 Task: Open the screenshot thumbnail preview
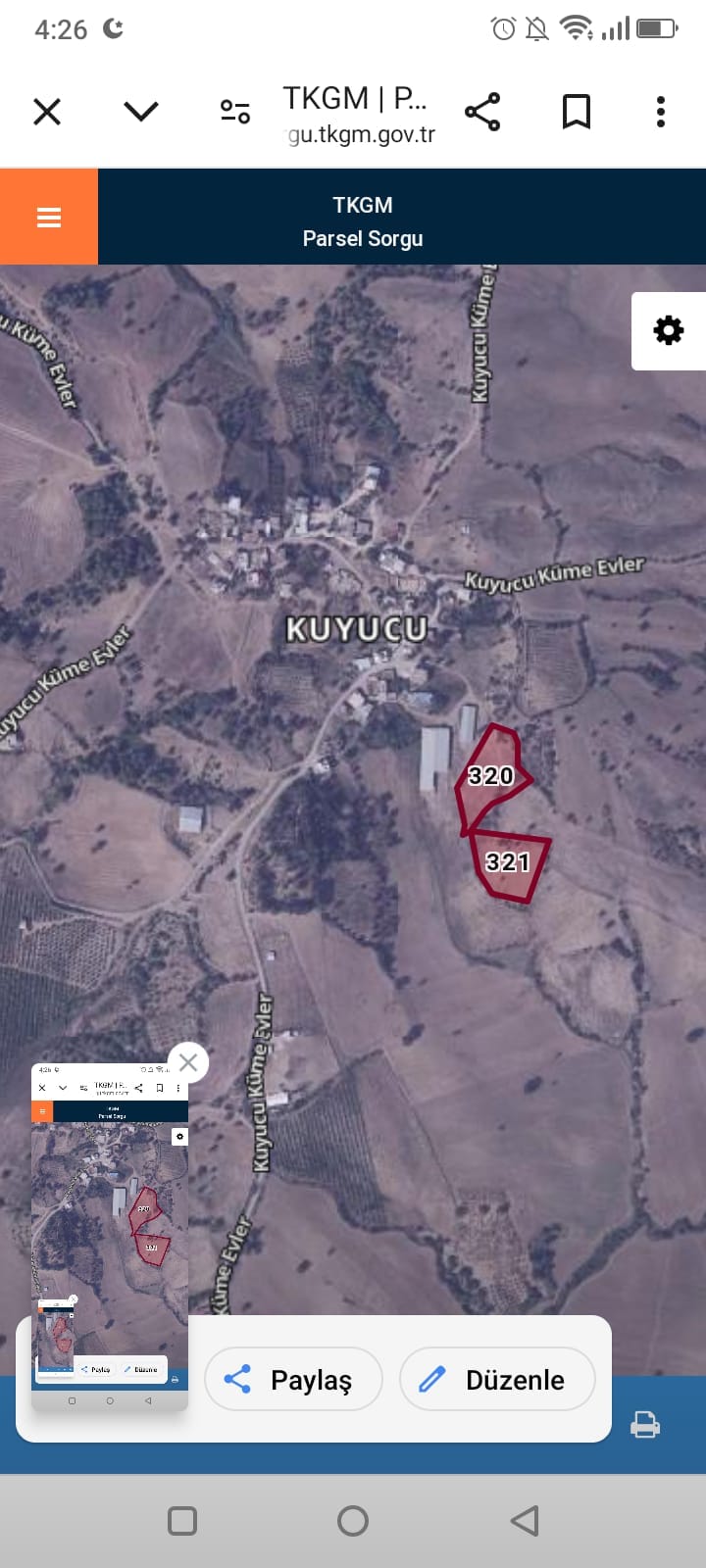[110, 1237]
